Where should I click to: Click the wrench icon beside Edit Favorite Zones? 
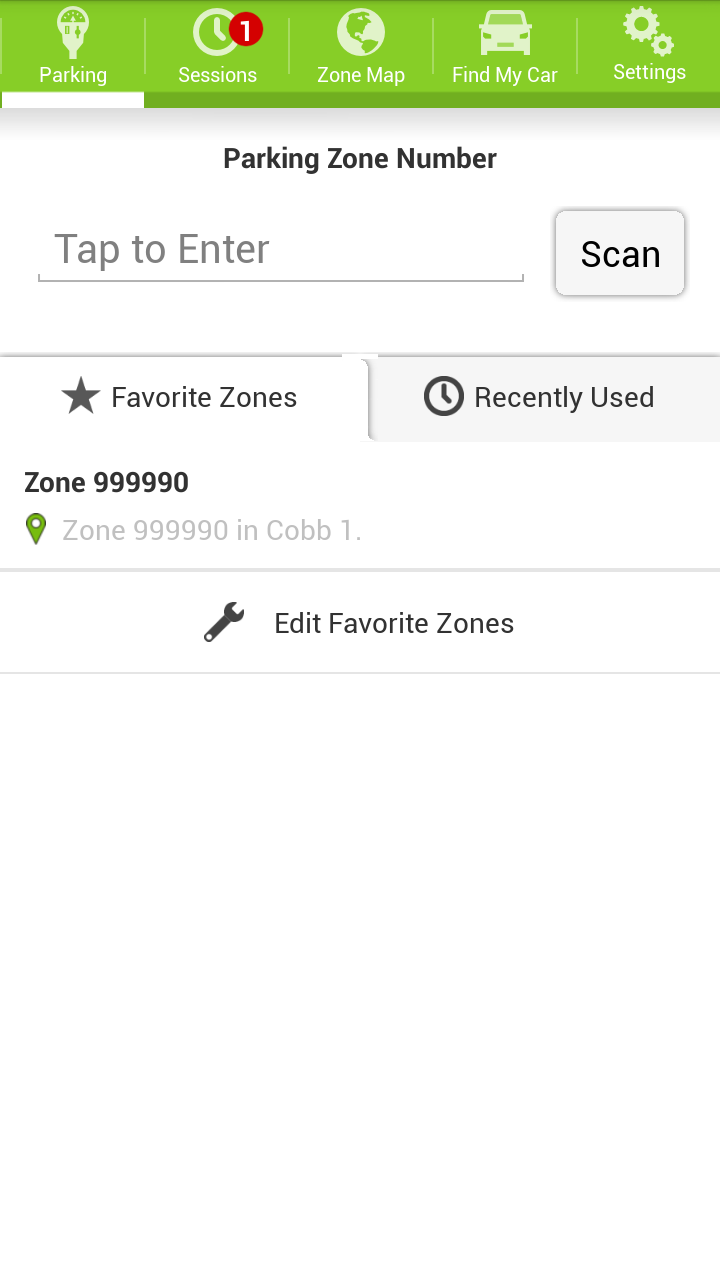click(222, 621)
